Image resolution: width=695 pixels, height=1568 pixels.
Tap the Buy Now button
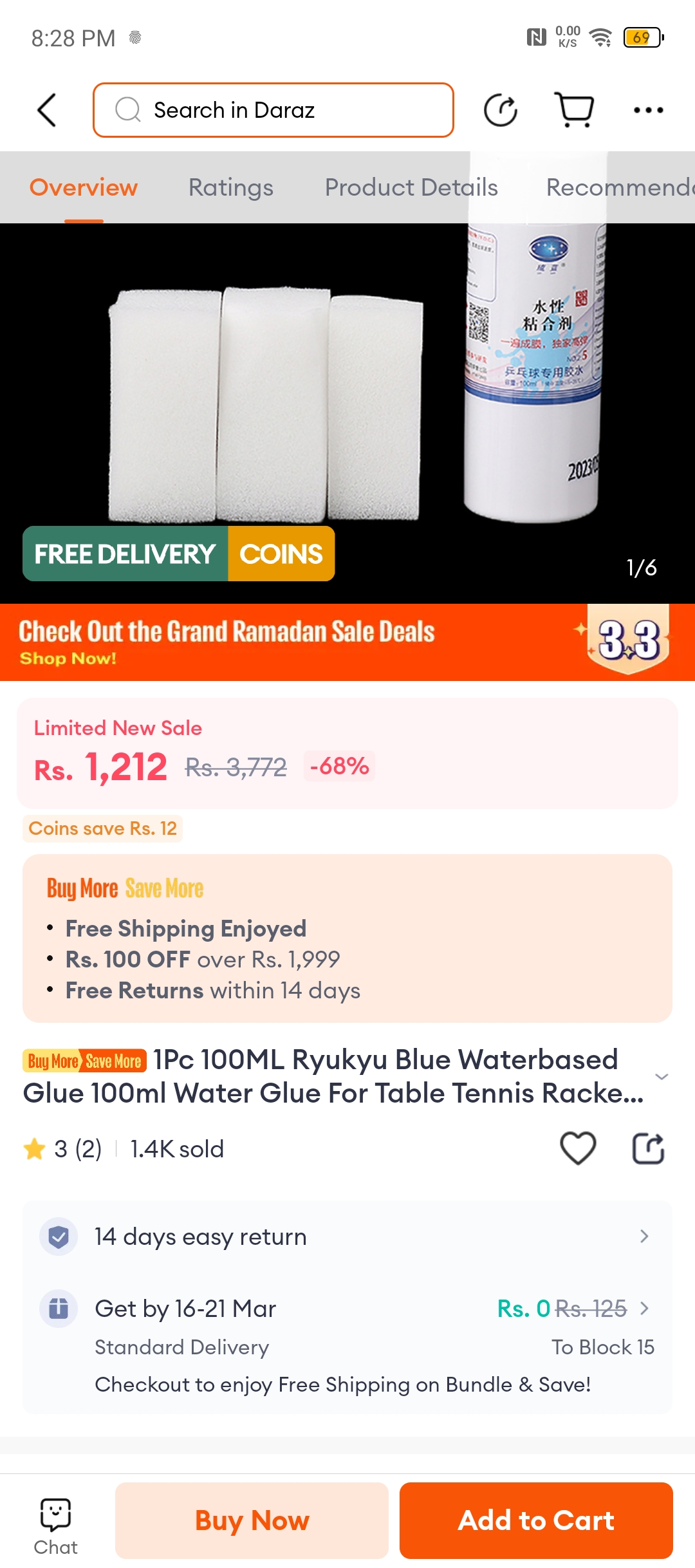coord(252,1520)
